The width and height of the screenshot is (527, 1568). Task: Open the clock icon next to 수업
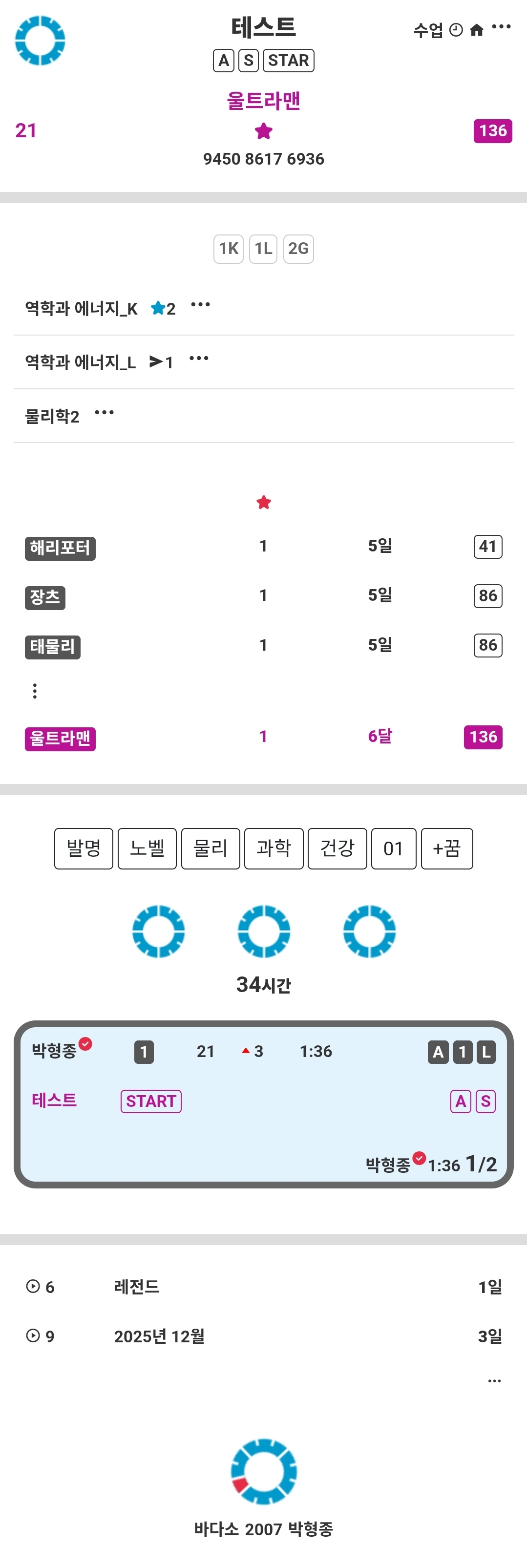pos(456,30)
